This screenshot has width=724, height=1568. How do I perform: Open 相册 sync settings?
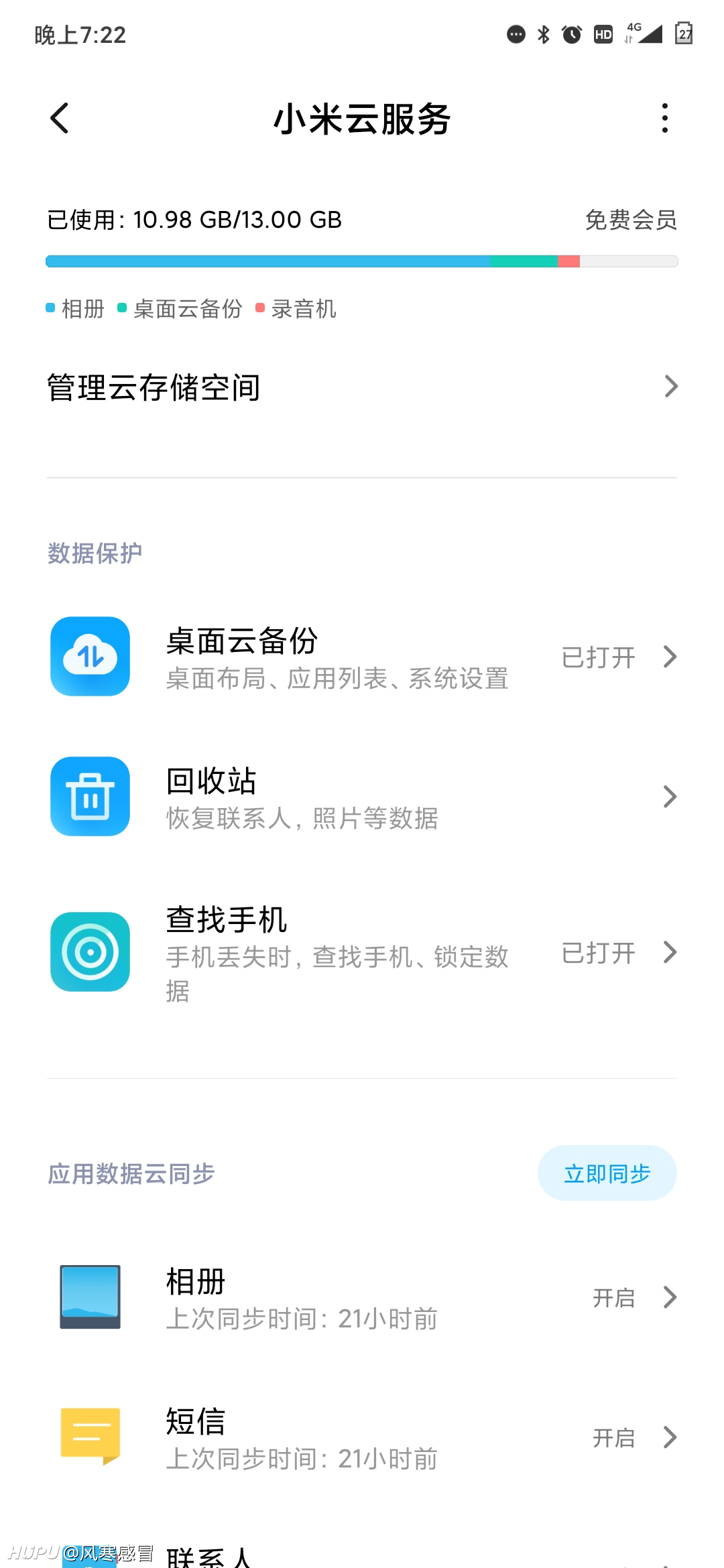(362, 1297)
